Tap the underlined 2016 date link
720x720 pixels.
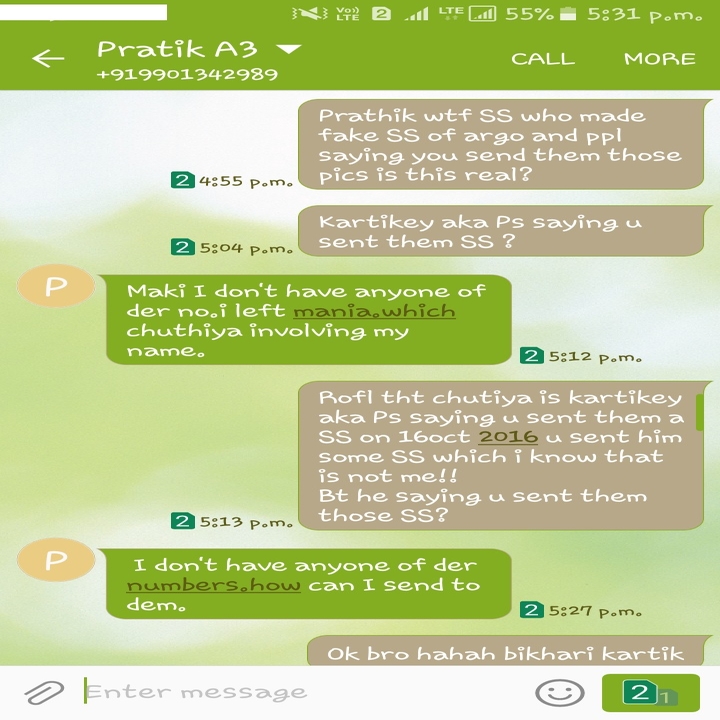(x=508, y=437)
